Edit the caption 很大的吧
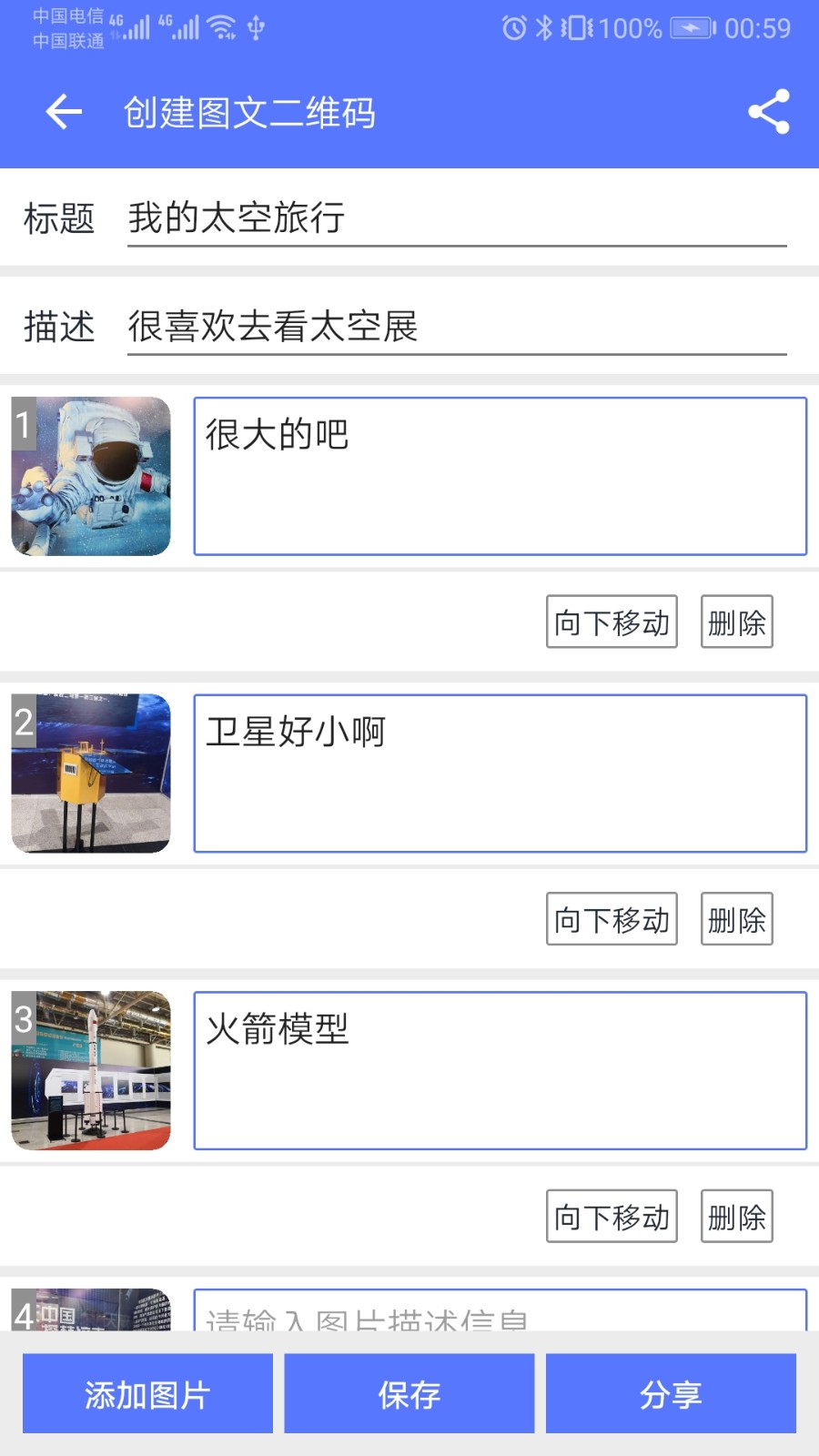The width and height of the screenshot is (819, 1456). pos(500,476)
